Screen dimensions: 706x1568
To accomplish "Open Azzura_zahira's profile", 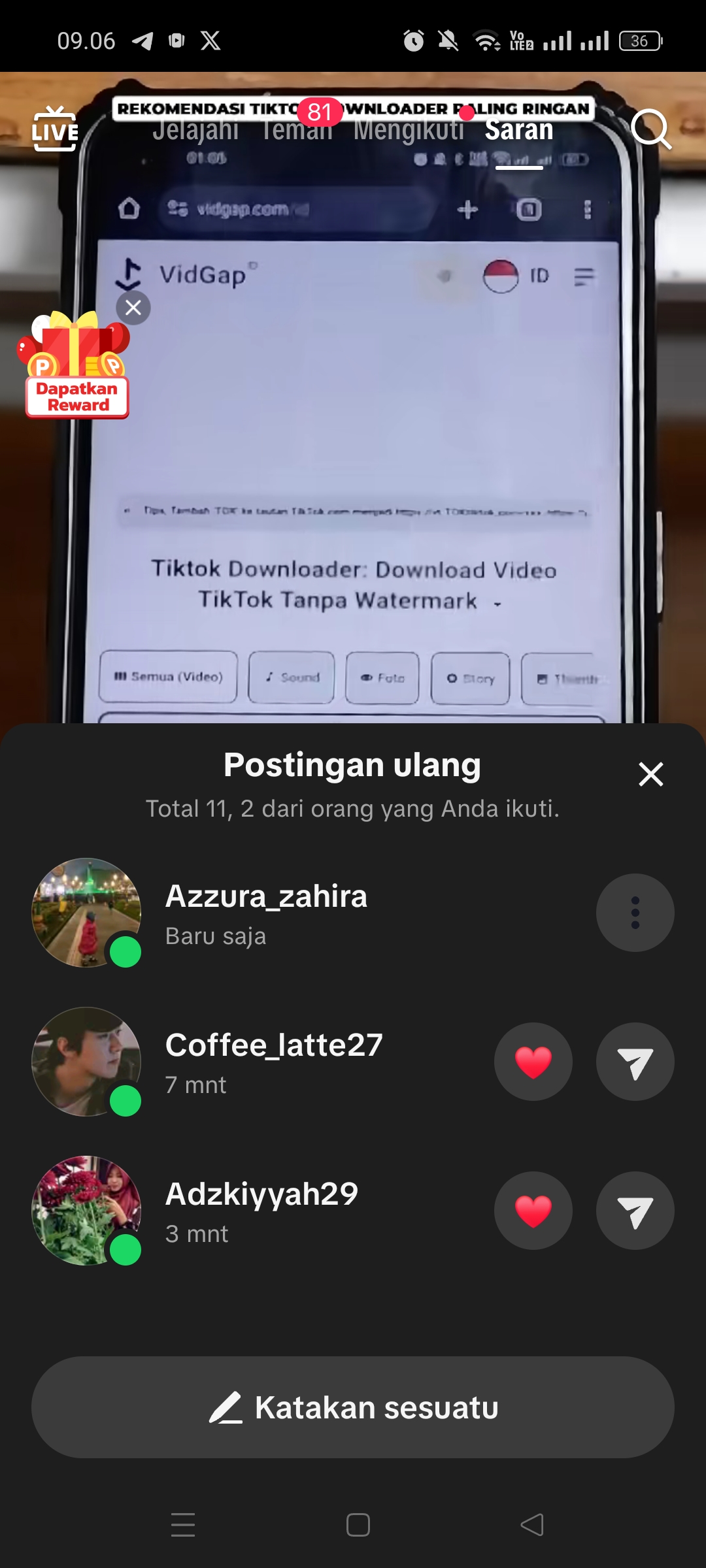I will click(x=86, y=913).
